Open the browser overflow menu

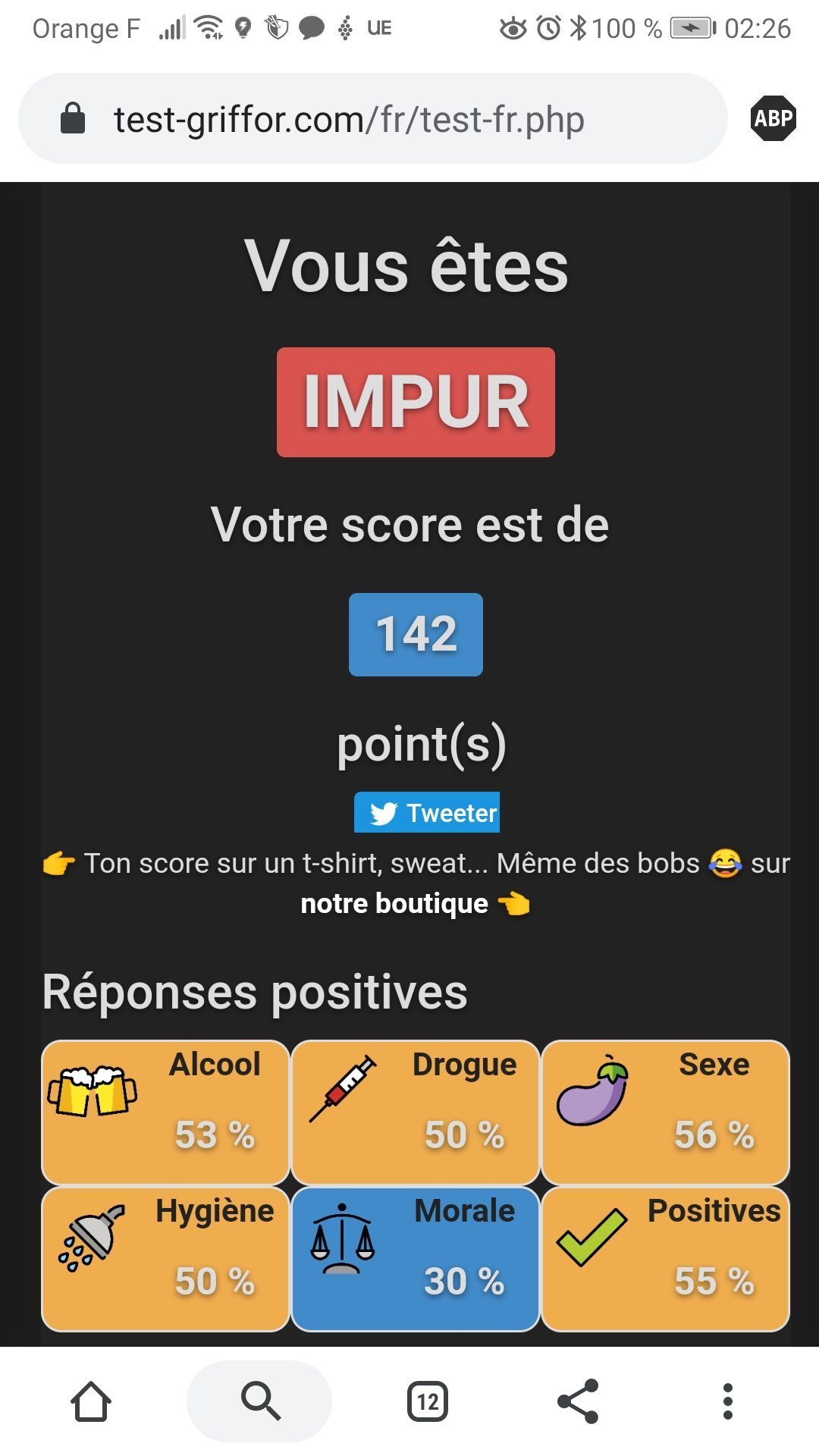(728, 1401)
